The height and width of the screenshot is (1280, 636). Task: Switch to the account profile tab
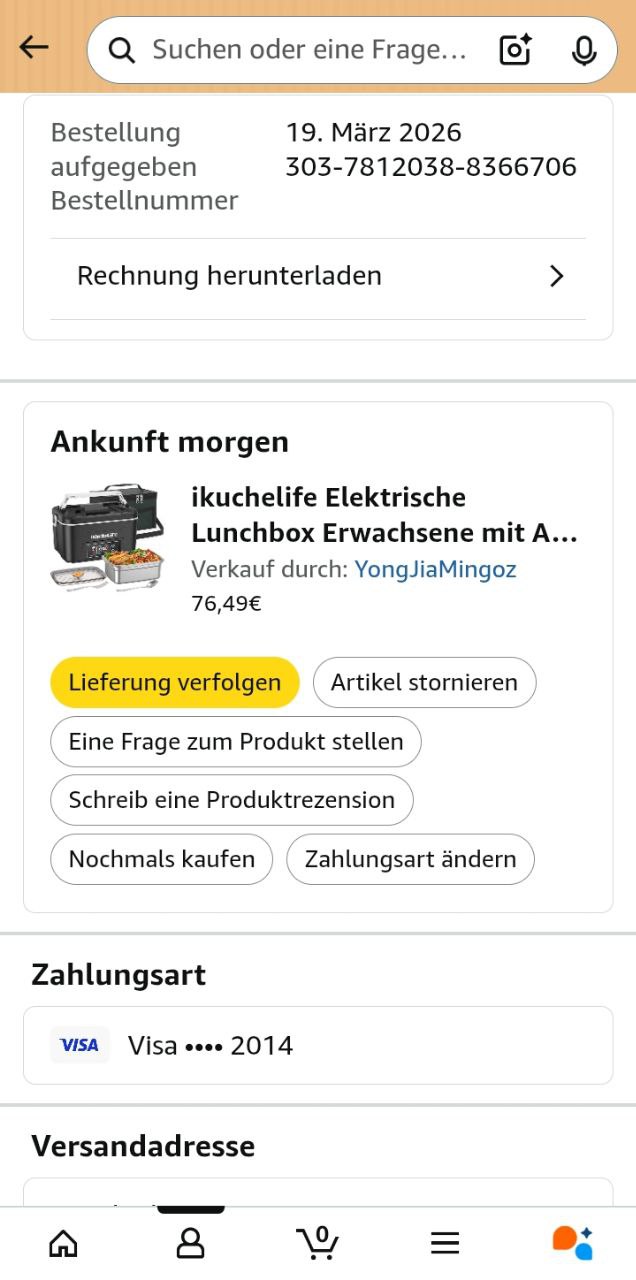(190, 1243)
